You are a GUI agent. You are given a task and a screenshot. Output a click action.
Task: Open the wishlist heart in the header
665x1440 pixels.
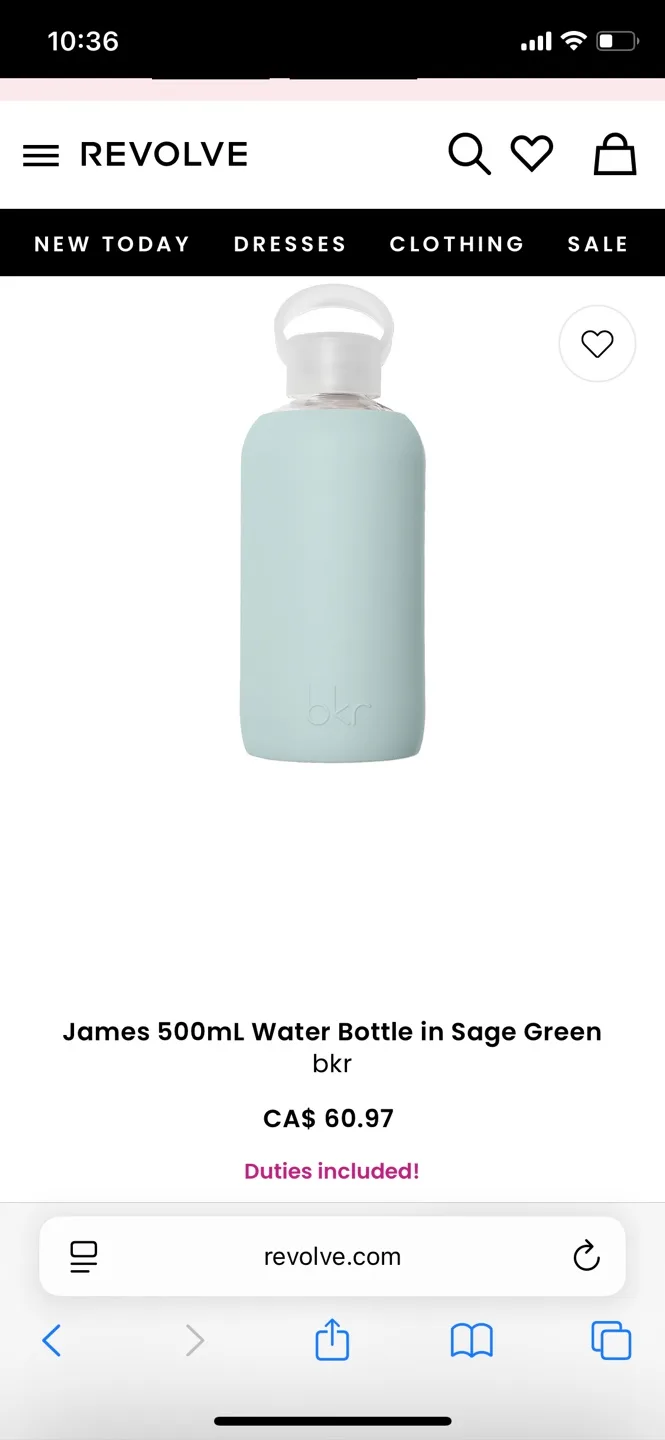click(532, 154)
